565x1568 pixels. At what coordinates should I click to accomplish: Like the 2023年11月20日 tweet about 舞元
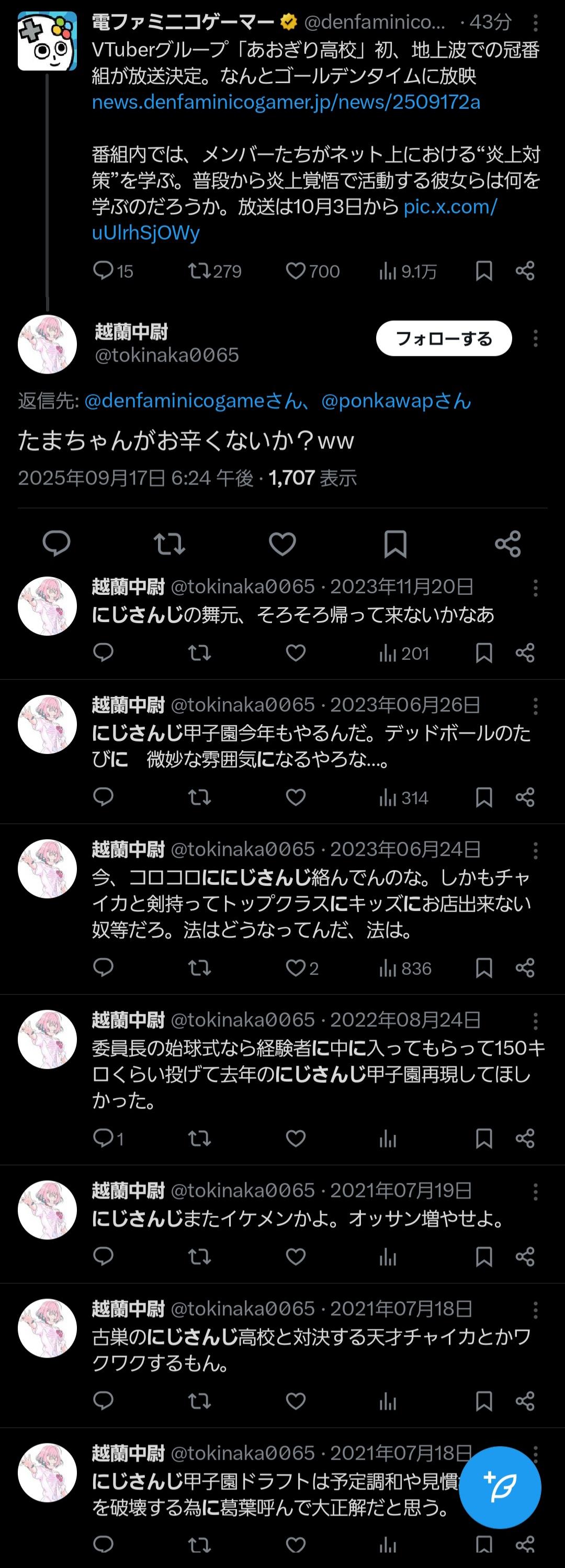(296, 653)
